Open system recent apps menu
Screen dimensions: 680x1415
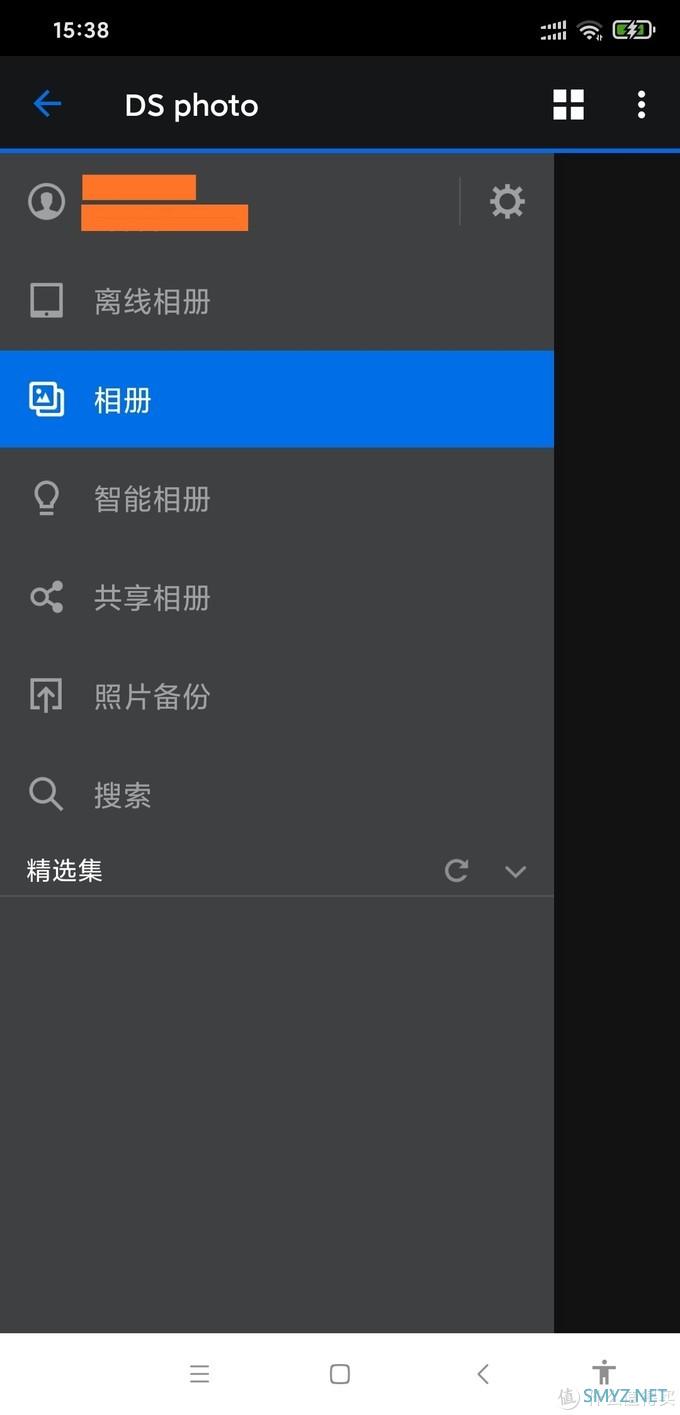(x=199, y=1374)
